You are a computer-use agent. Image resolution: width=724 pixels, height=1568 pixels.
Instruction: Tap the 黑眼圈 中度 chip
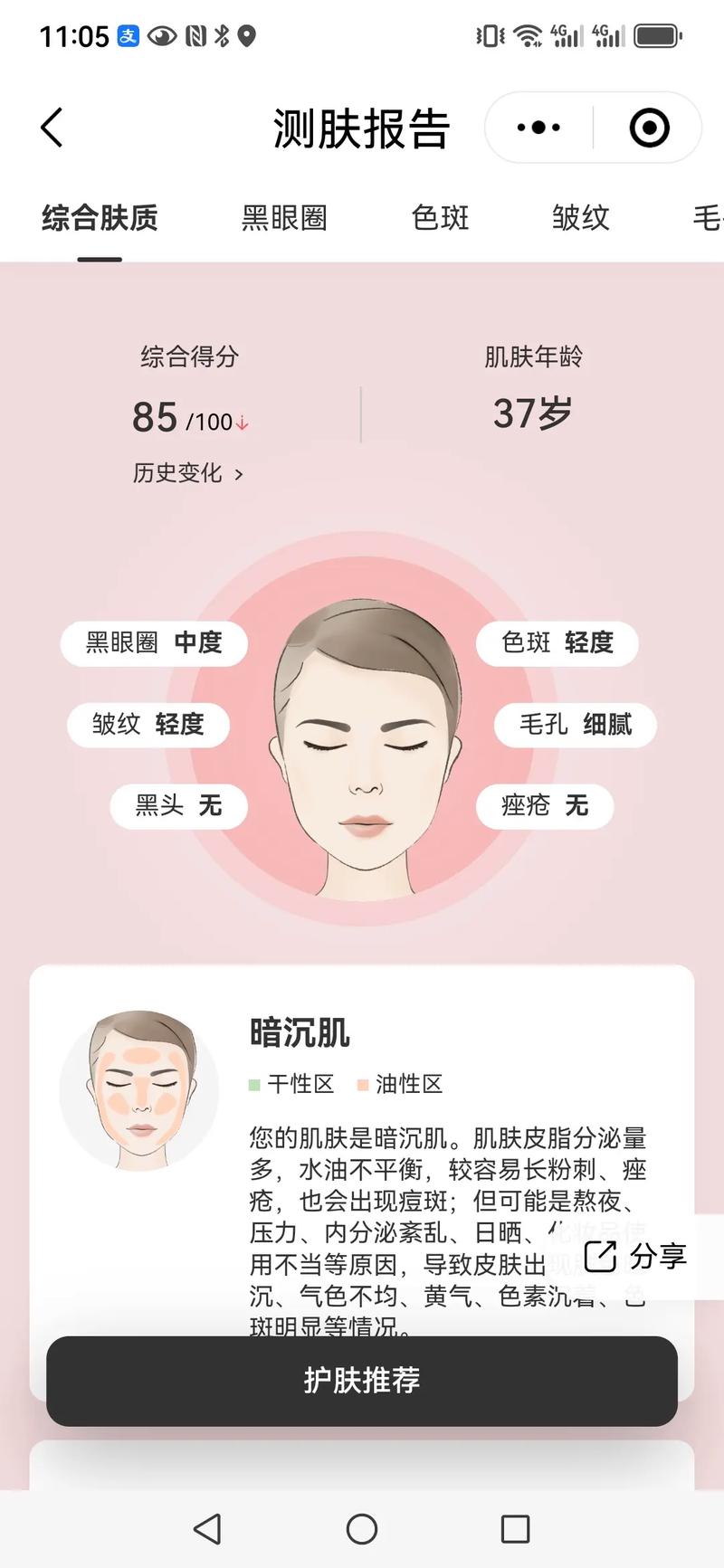coord(154,643)
